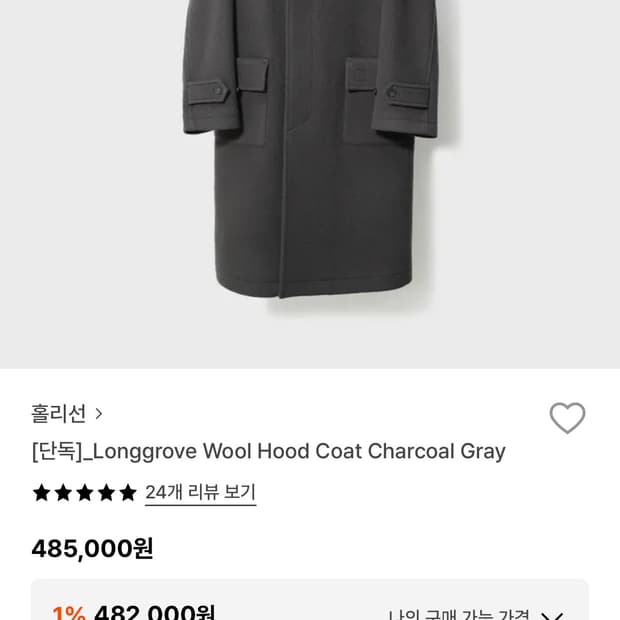
Task: Add the coat to wishlist with heart icon
Action: pos(567,418)
